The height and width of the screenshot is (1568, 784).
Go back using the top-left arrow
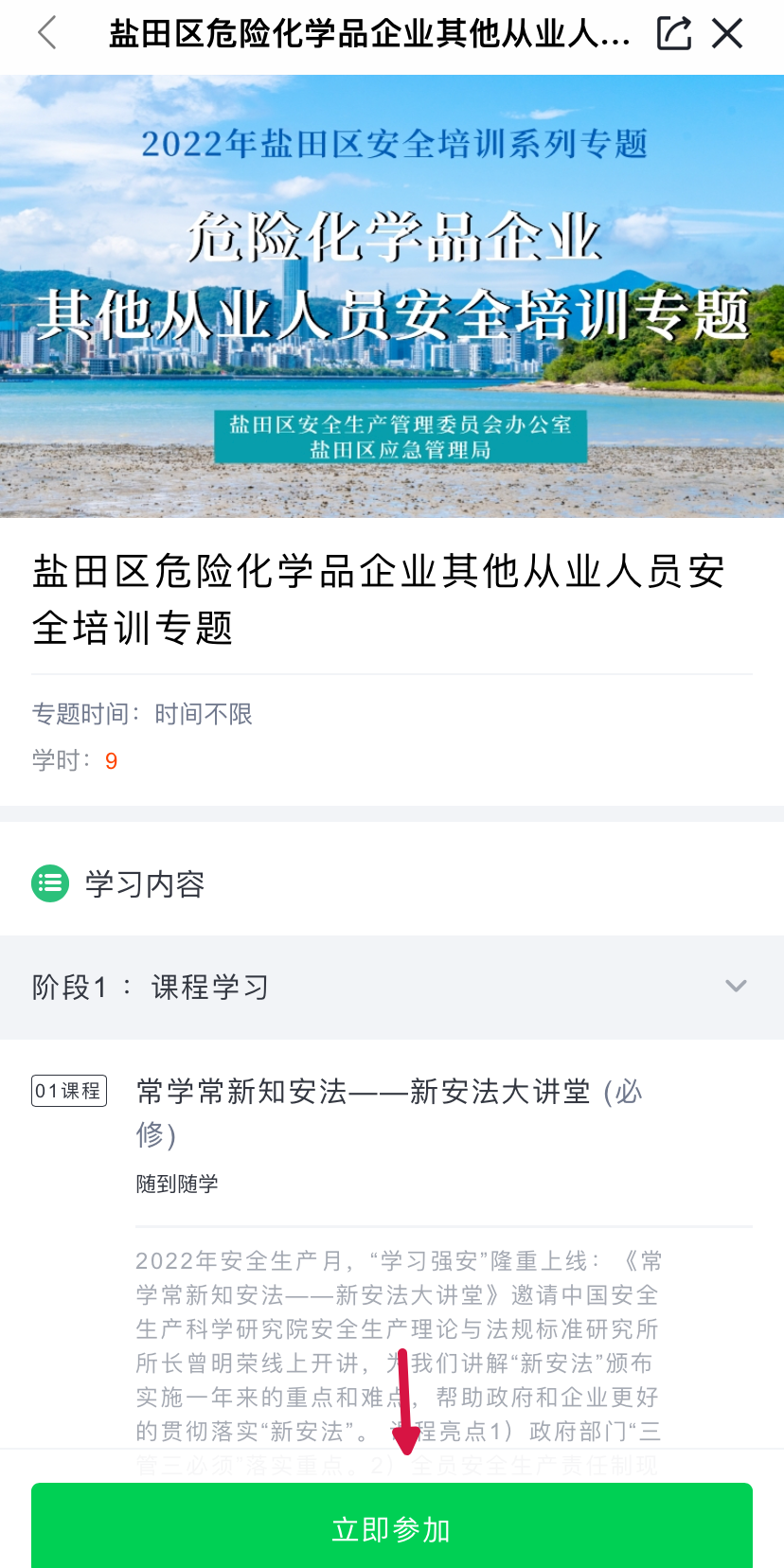click(47, 33)
